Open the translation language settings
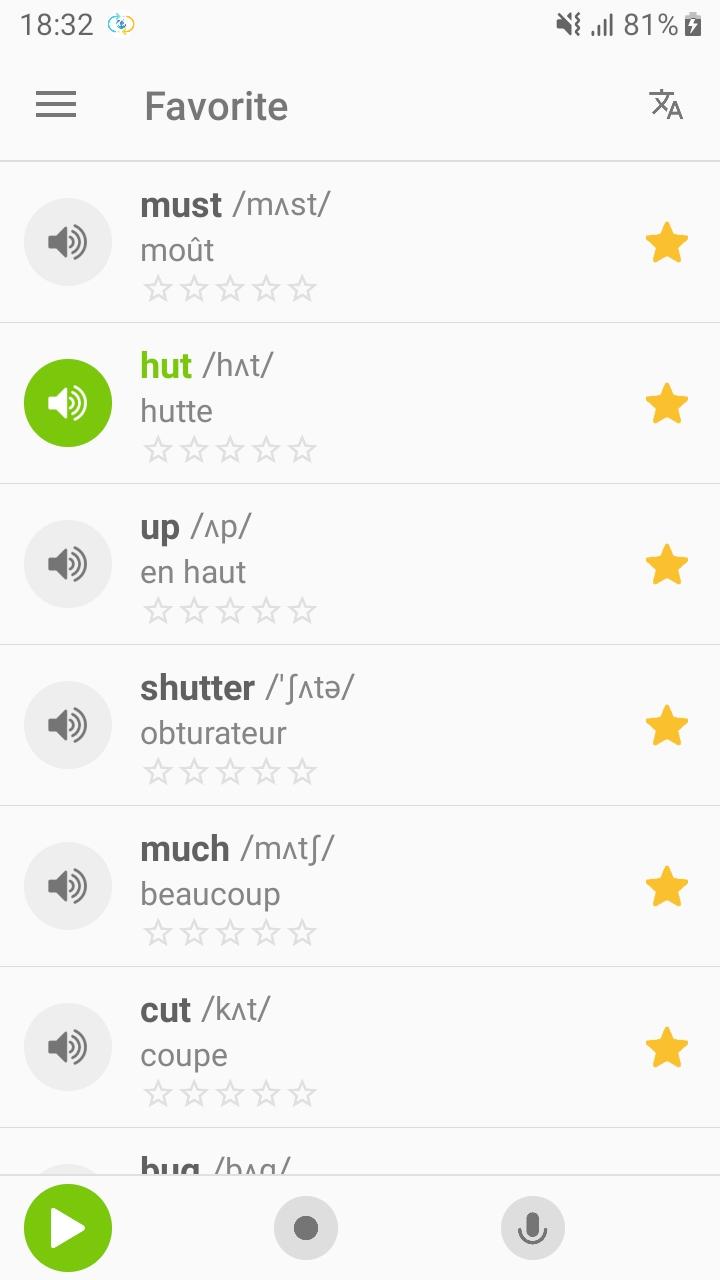This screenshot has width=720, height=1280. 666,105
